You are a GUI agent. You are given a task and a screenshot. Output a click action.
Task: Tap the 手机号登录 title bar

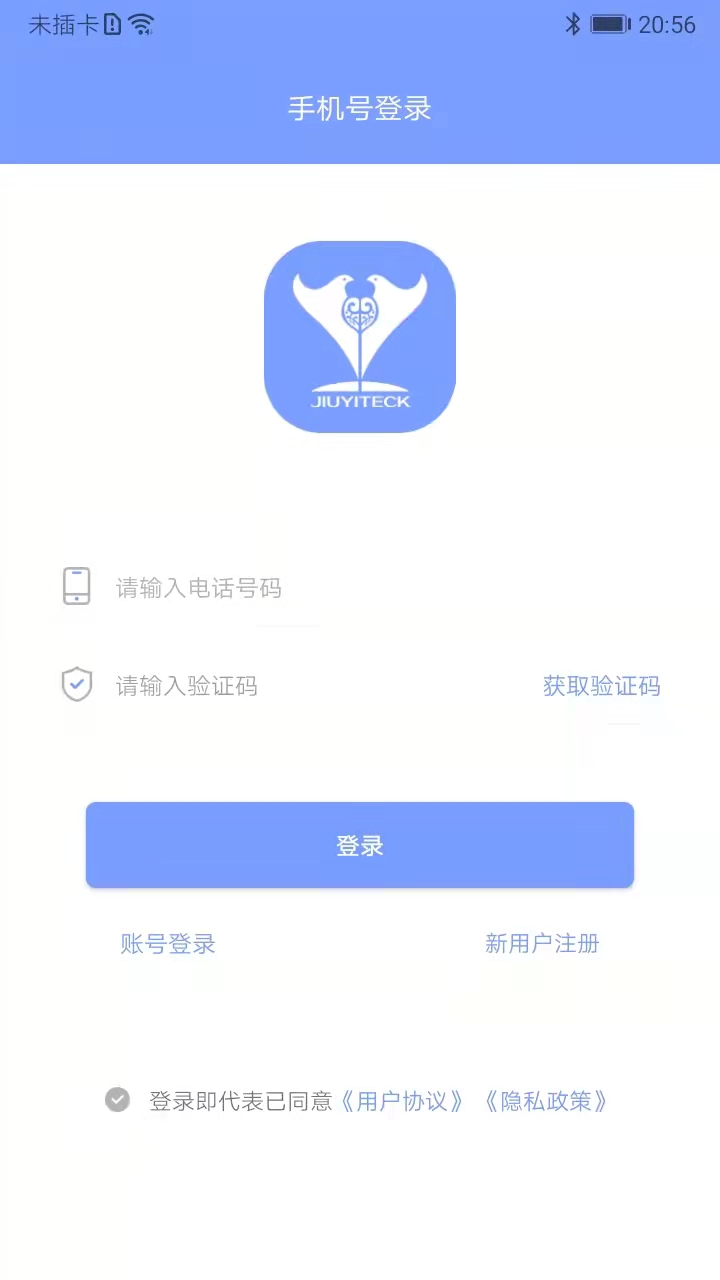(360, 109)
